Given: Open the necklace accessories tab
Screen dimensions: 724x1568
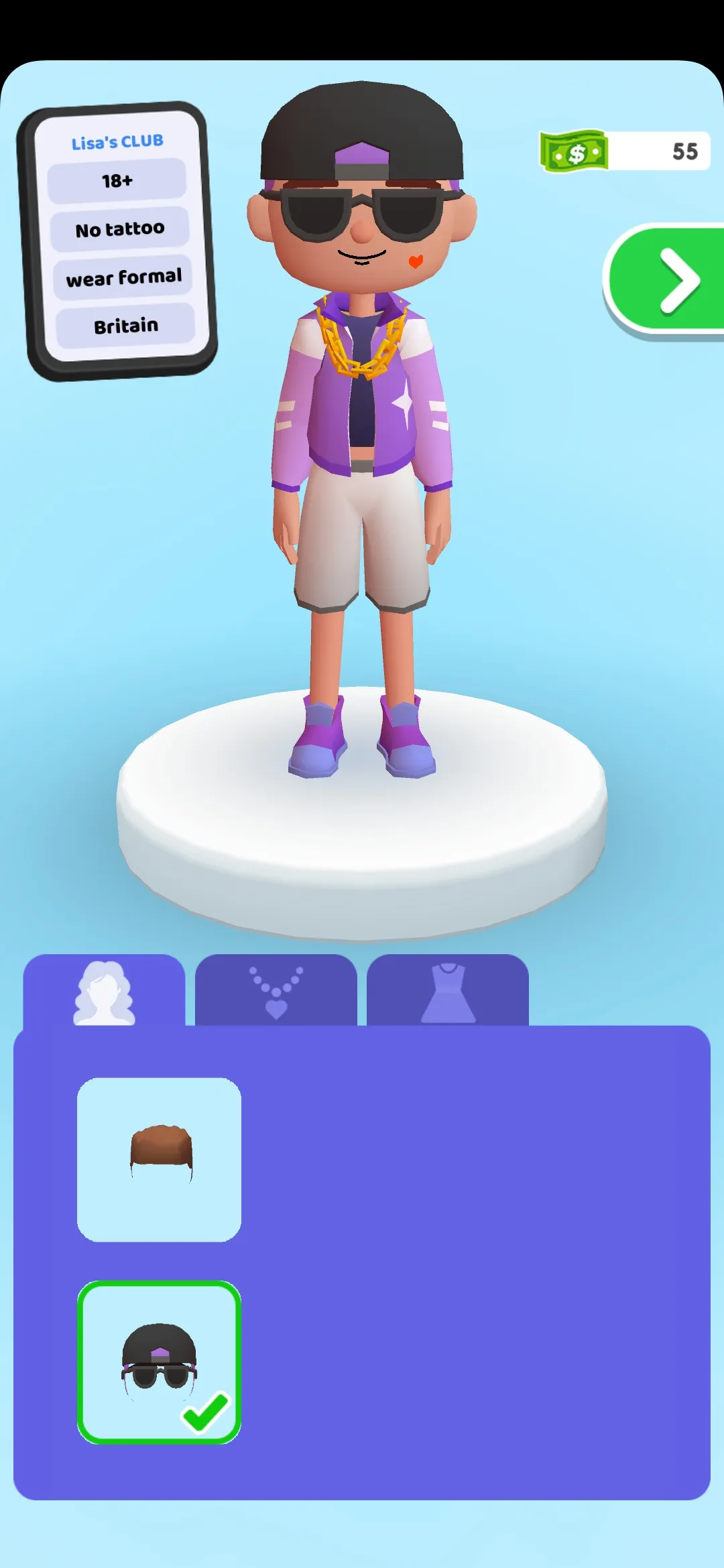Looking at the screenshot, I should [276, 990].
